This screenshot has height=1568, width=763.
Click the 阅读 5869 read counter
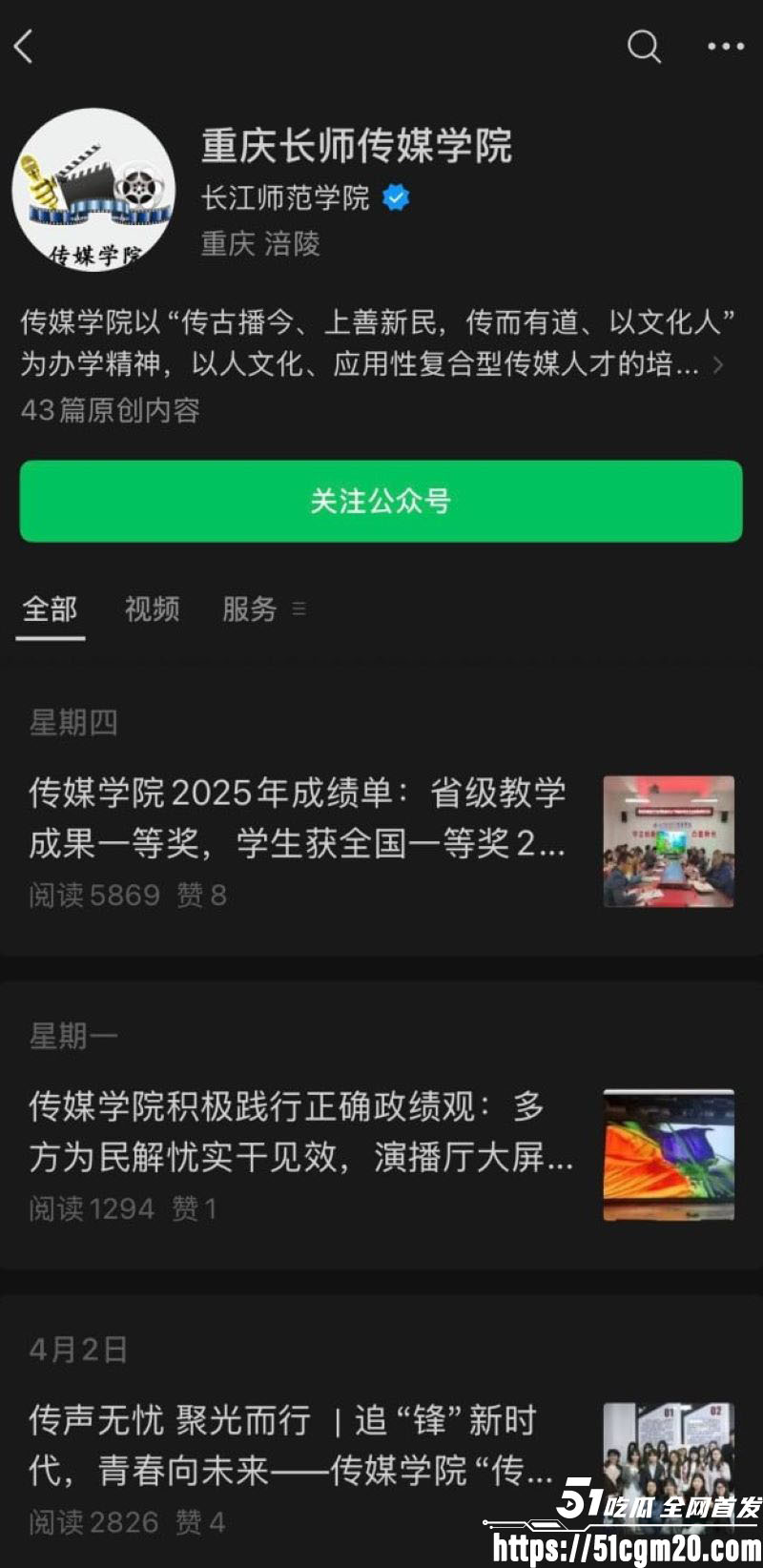pos(93,895)
